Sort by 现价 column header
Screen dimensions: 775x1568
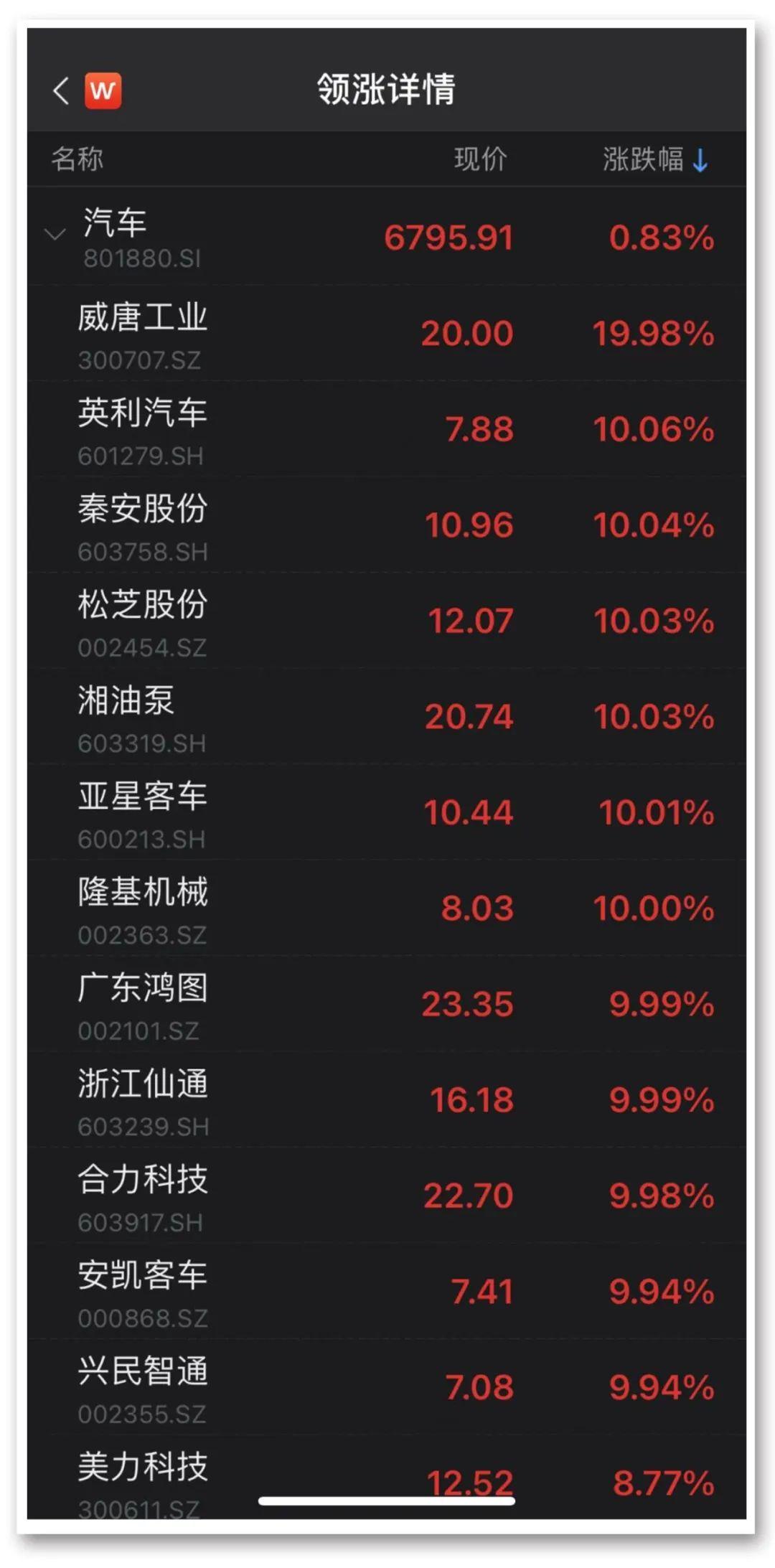pos(480,159)
